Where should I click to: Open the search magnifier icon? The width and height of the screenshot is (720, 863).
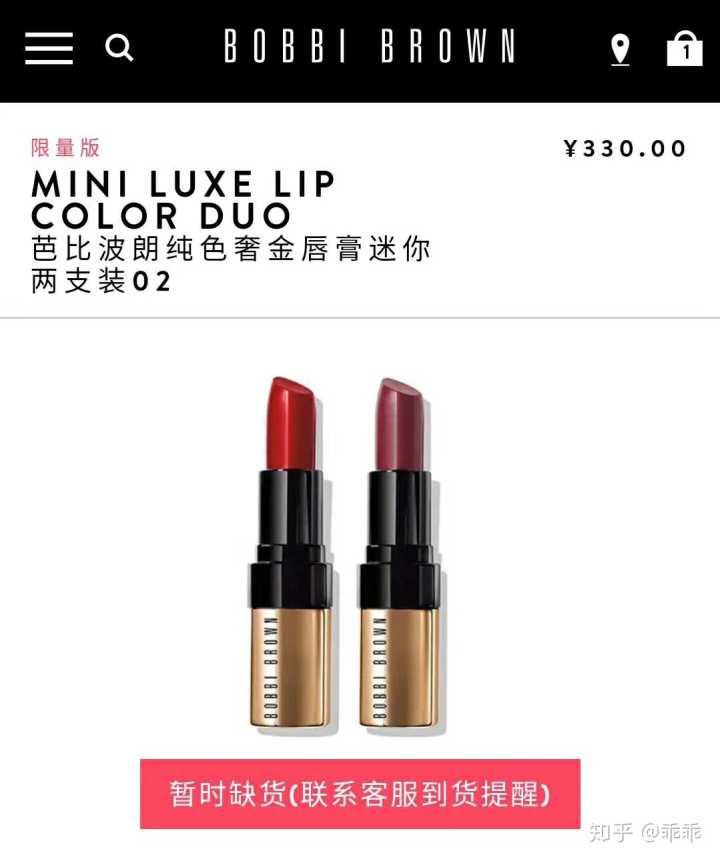pos(119,47)
